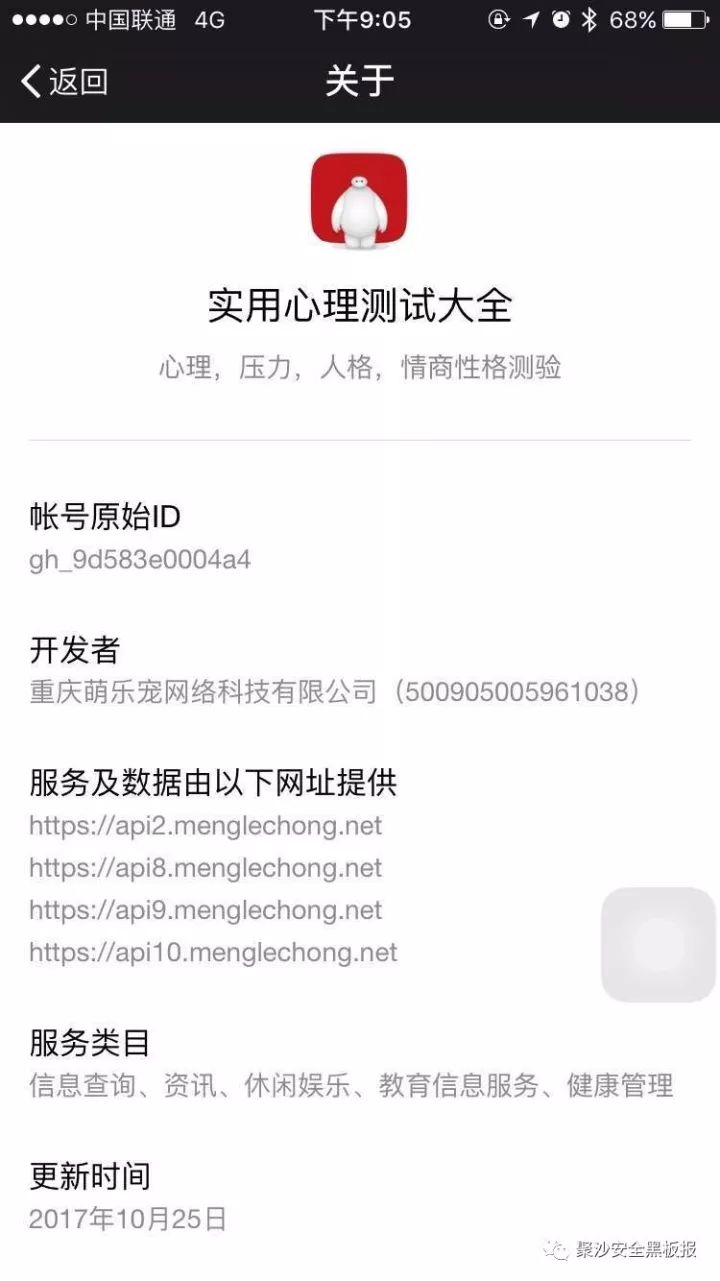
Task: Go back using the 返回 button
Action: [x=65, y=81]
